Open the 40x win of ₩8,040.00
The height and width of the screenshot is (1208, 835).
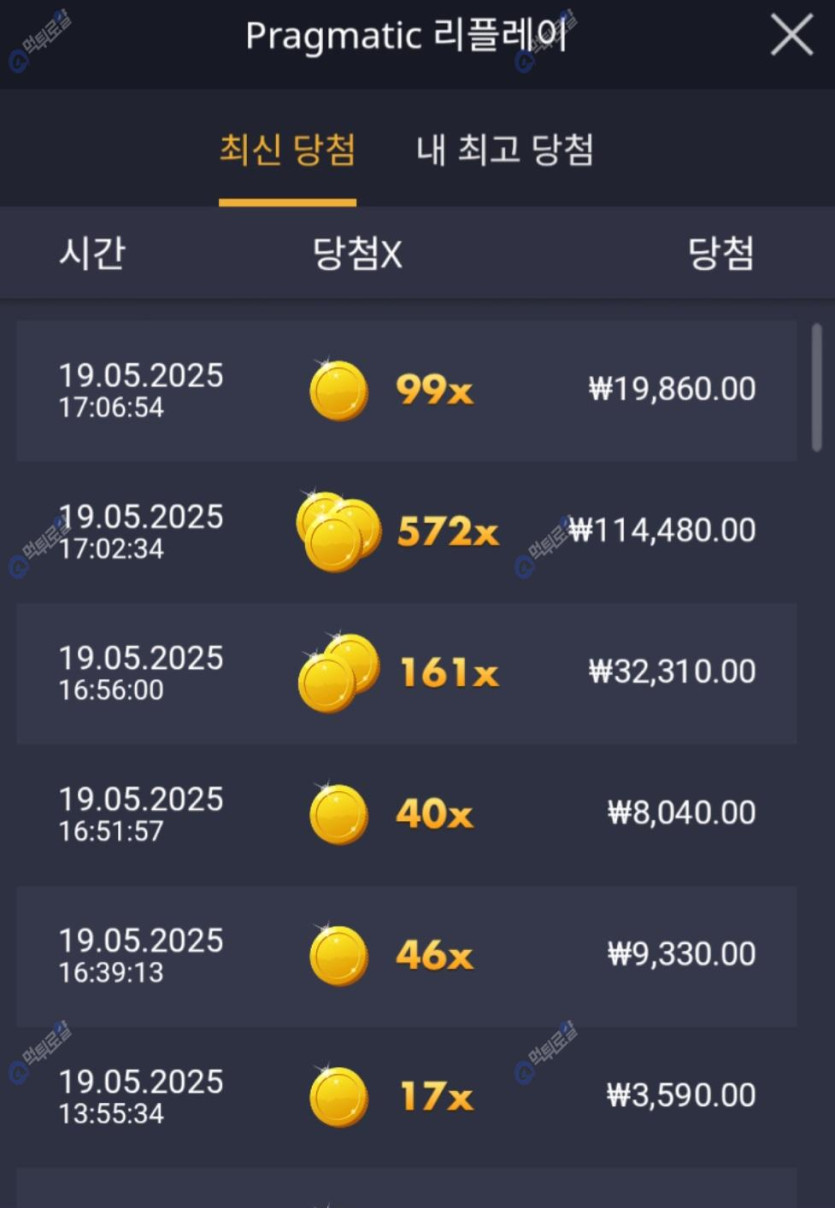click(406, 814)
